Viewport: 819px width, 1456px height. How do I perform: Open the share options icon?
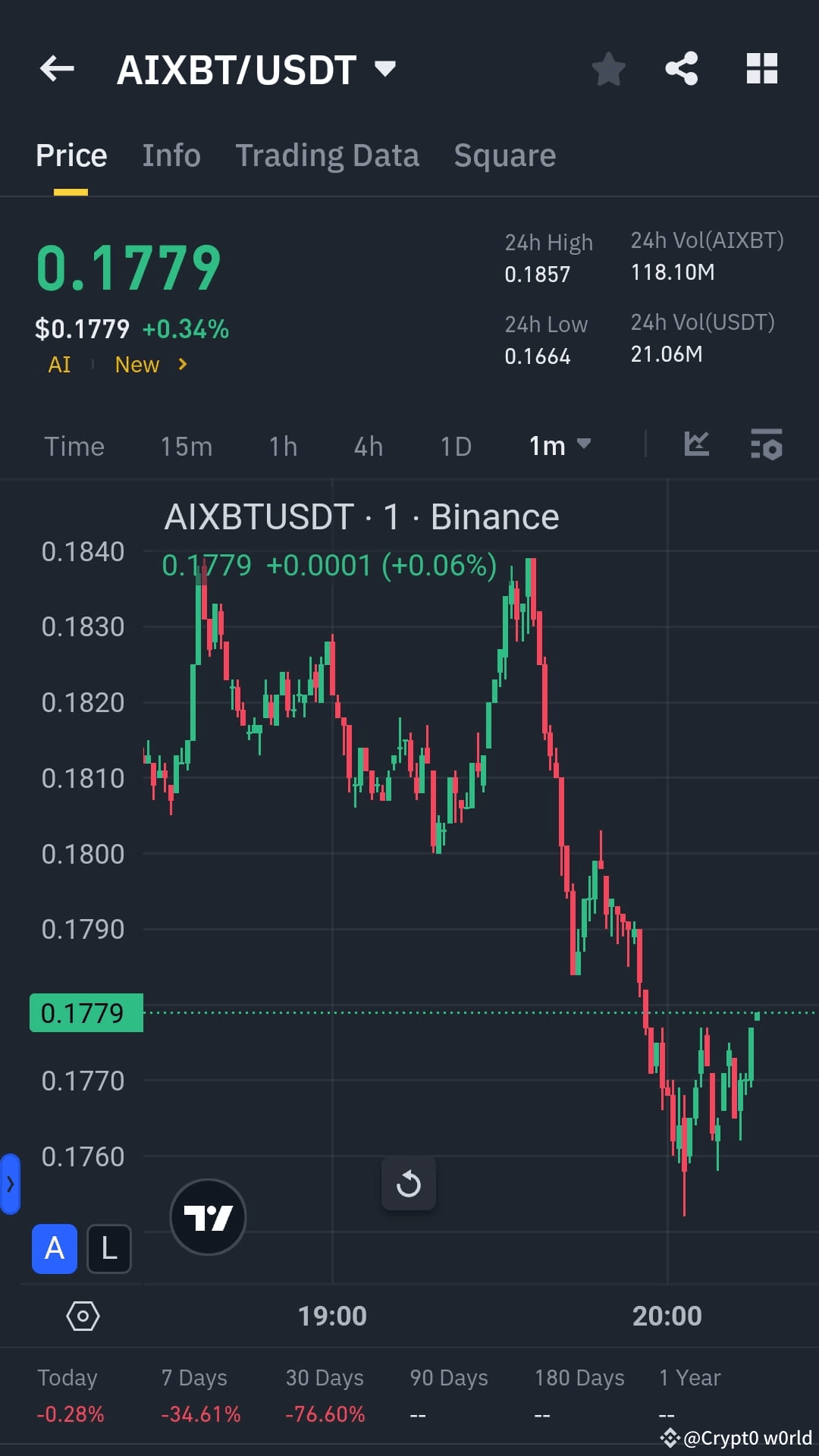(682, 69)
